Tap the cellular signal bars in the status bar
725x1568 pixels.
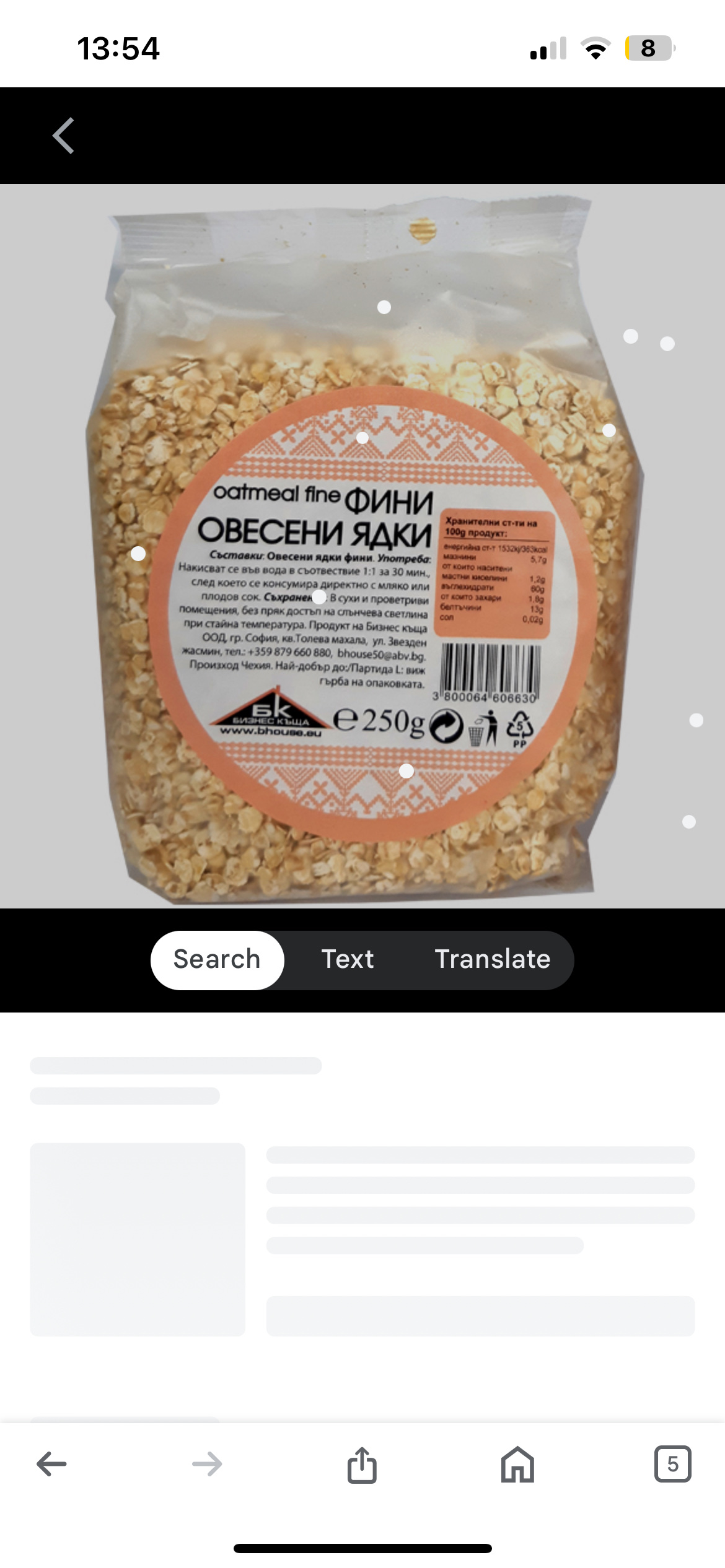[x=548, y=49]
